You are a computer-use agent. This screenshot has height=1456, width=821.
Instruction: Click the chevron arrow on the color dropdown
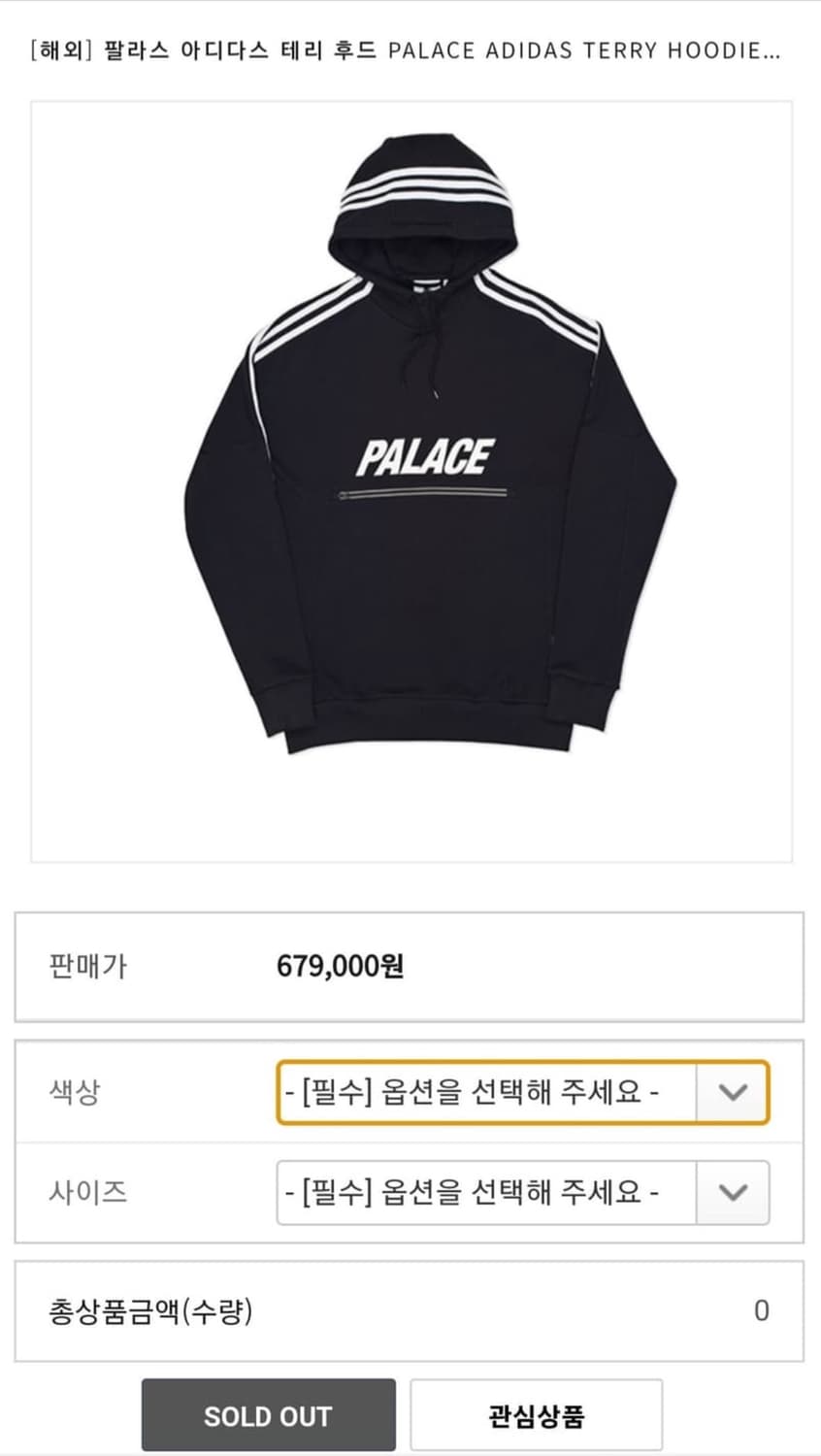tap(733, 1091)
